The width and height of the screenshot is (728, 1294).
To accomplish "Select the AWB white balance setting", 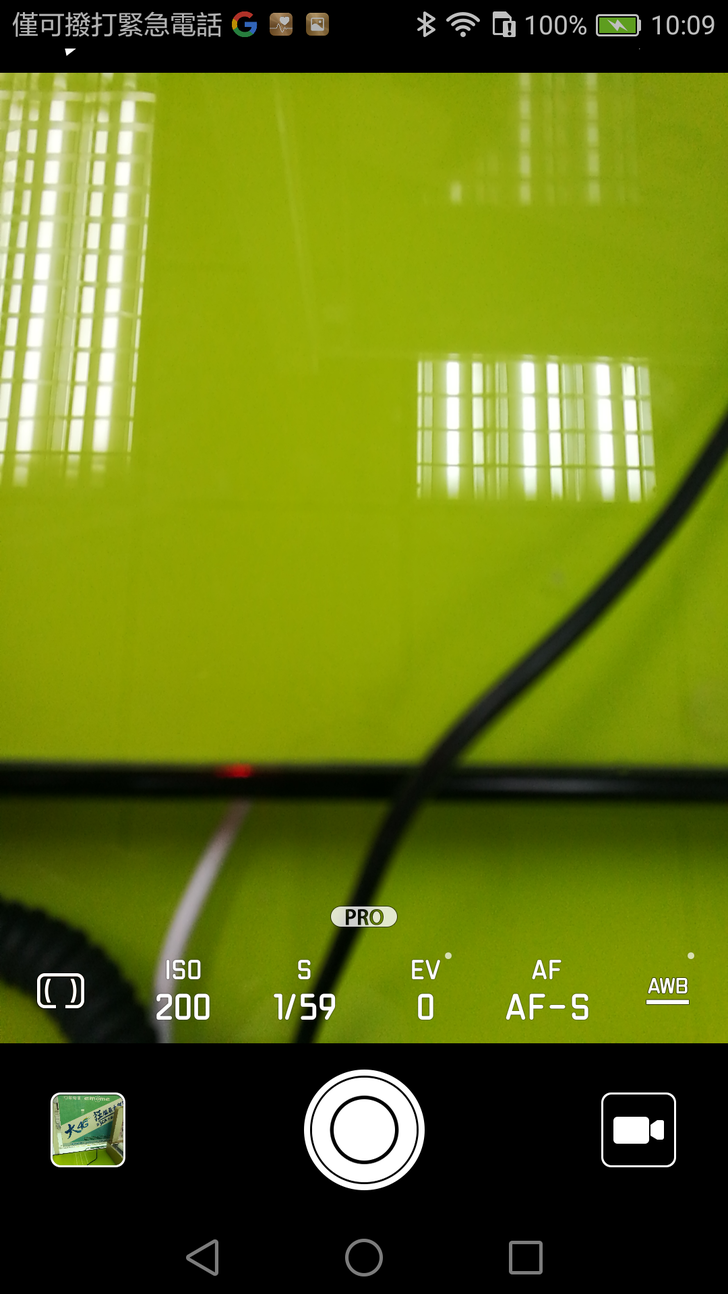I will 667,988.
